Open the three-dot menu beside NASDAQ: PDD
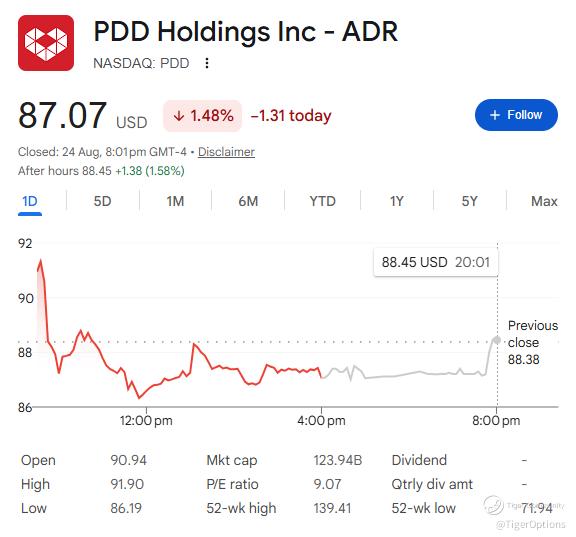The width and height of the screenshot is (576, 537). click(x=207, y=63)
